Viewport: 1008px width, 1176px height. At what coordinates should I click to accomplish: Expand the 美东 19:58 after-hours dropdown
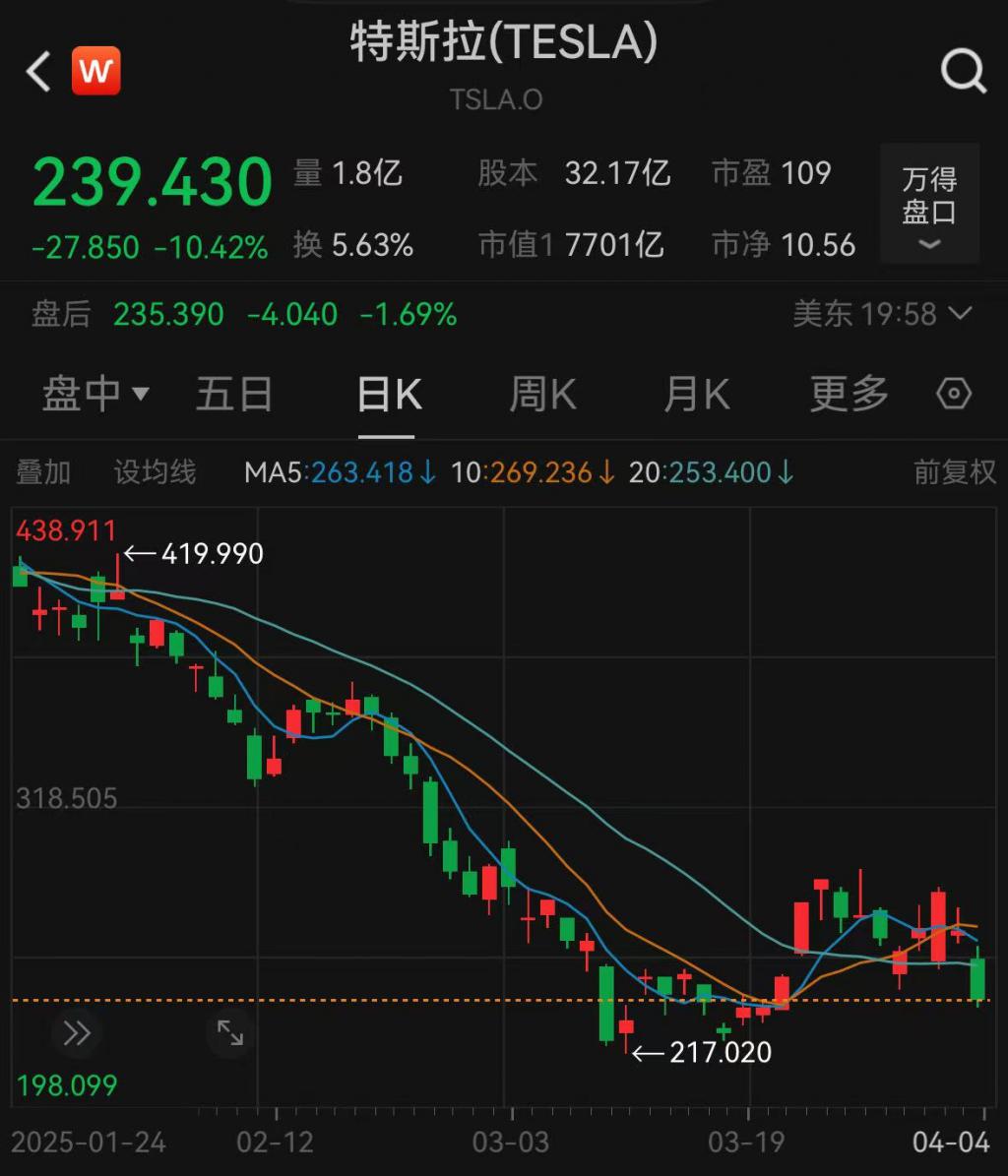(883, 315)
